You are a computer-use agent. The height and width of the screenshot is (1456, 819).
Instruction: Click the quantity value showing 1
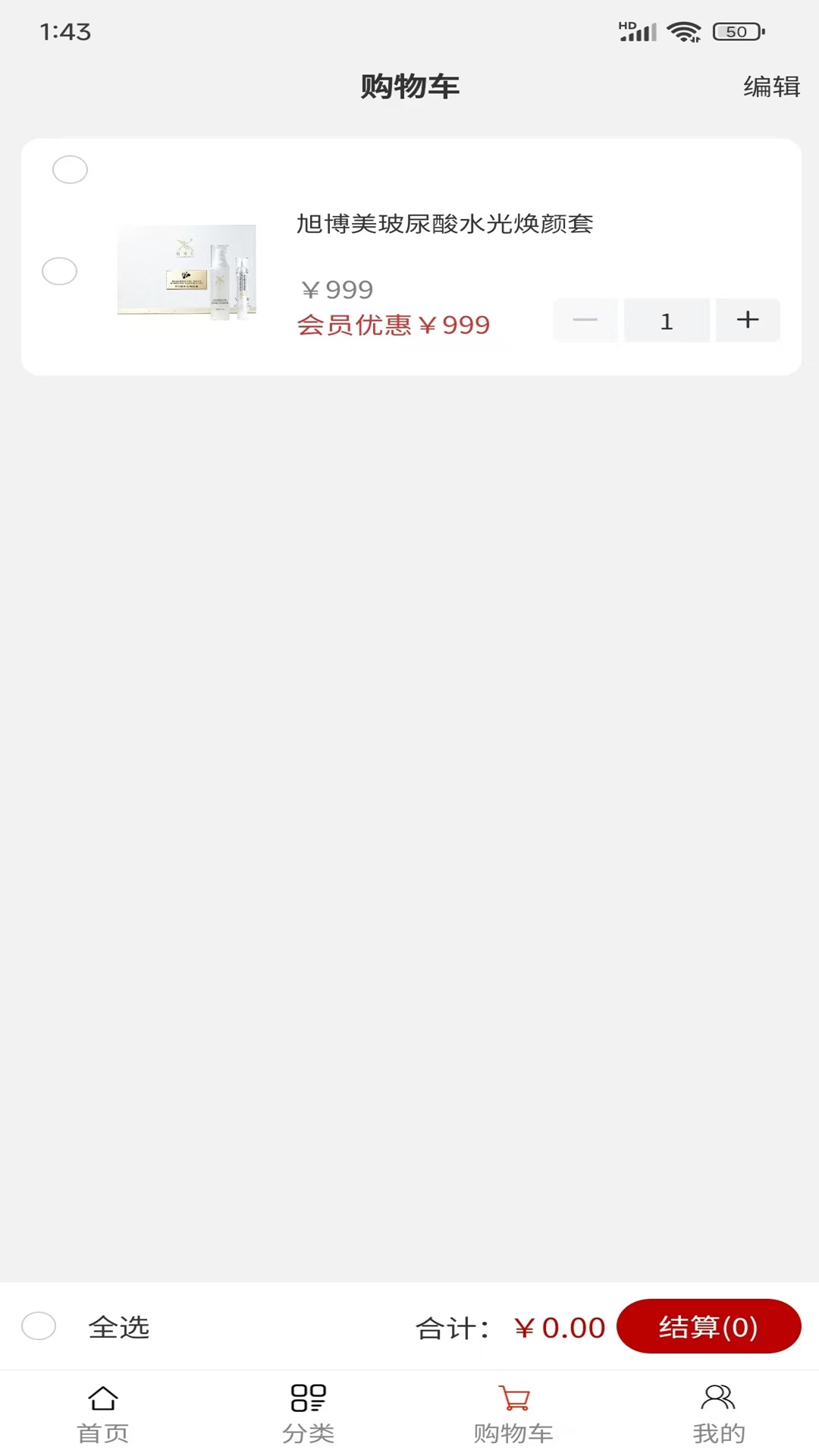click(x=666, y=320)
